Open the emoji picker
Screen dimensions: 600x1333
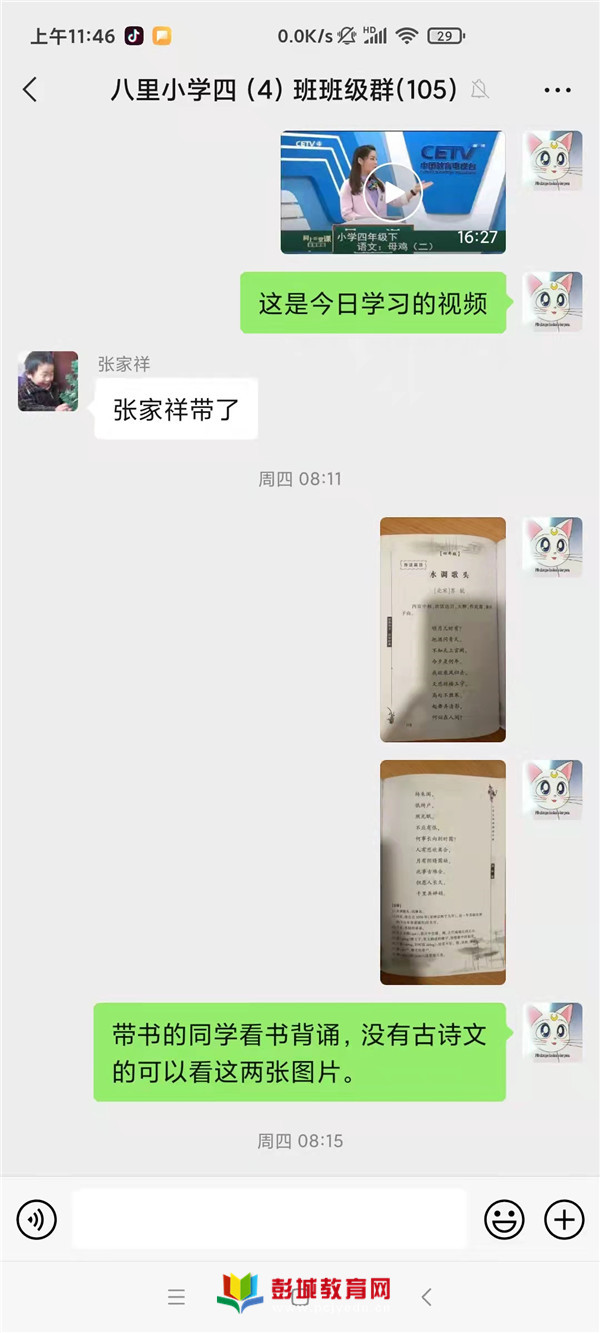pos(504,1219)
